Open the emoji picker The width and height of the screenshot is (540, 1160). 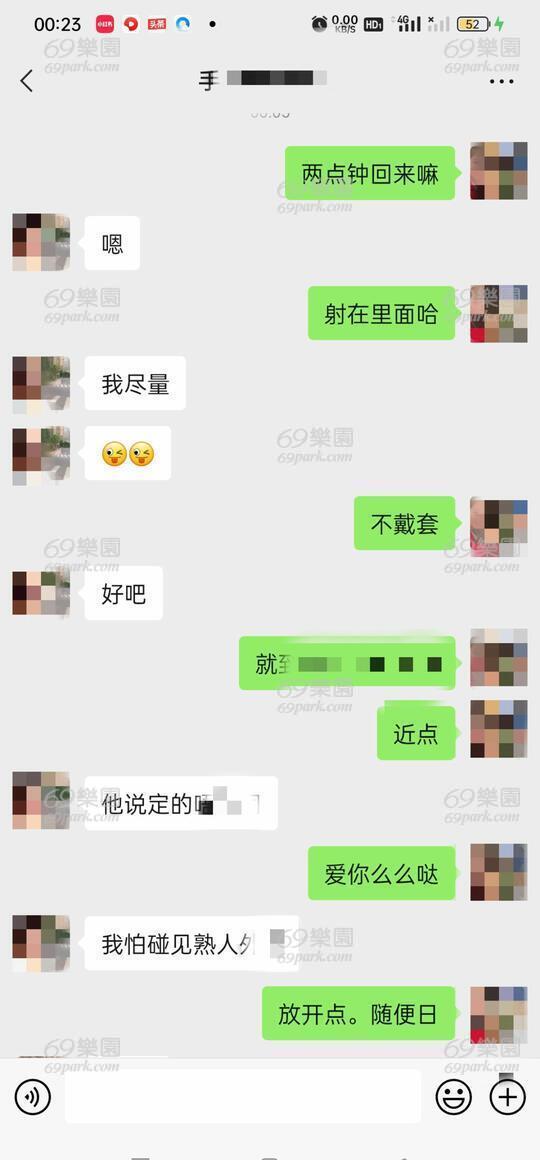[x=453, y=1096]
